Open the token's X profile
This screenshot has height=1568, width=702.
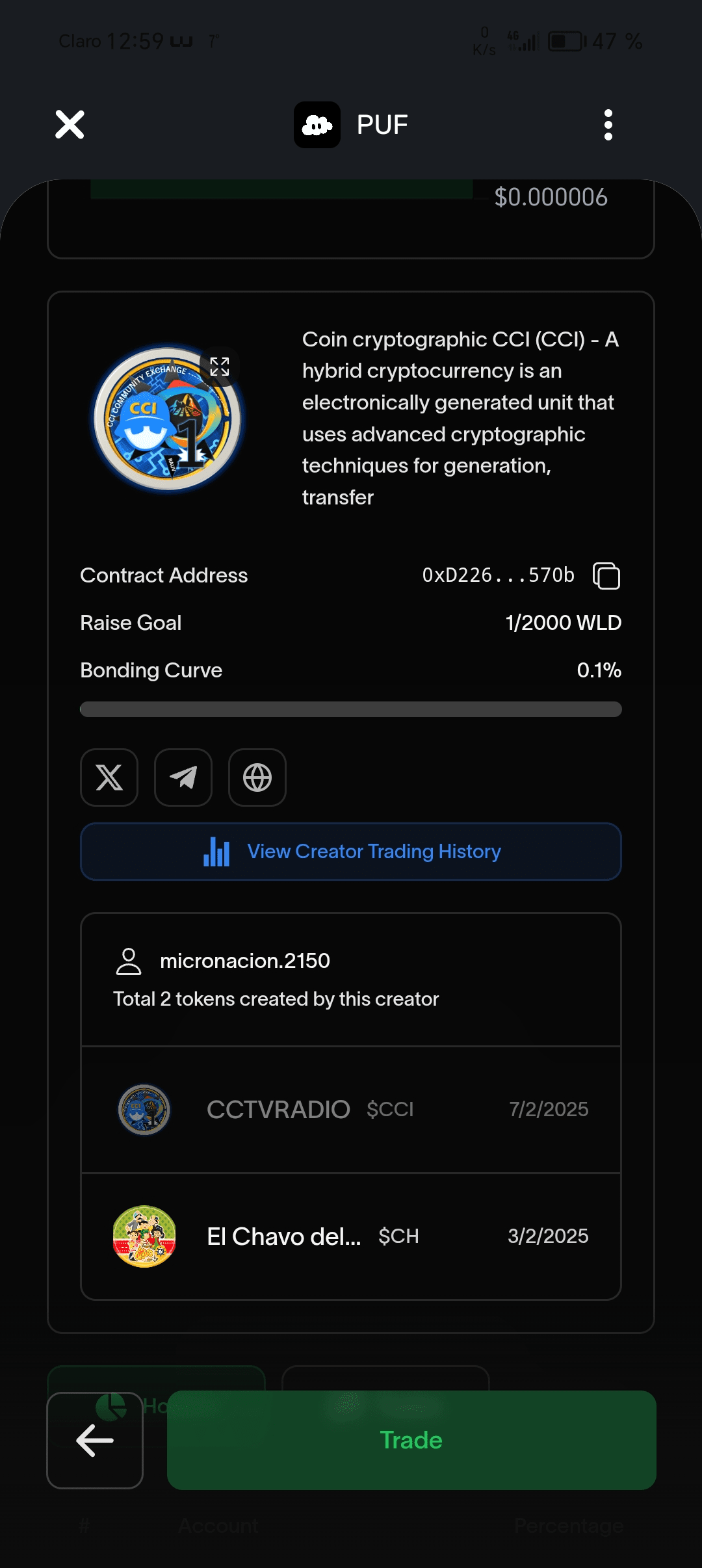(x=109, y=777)
